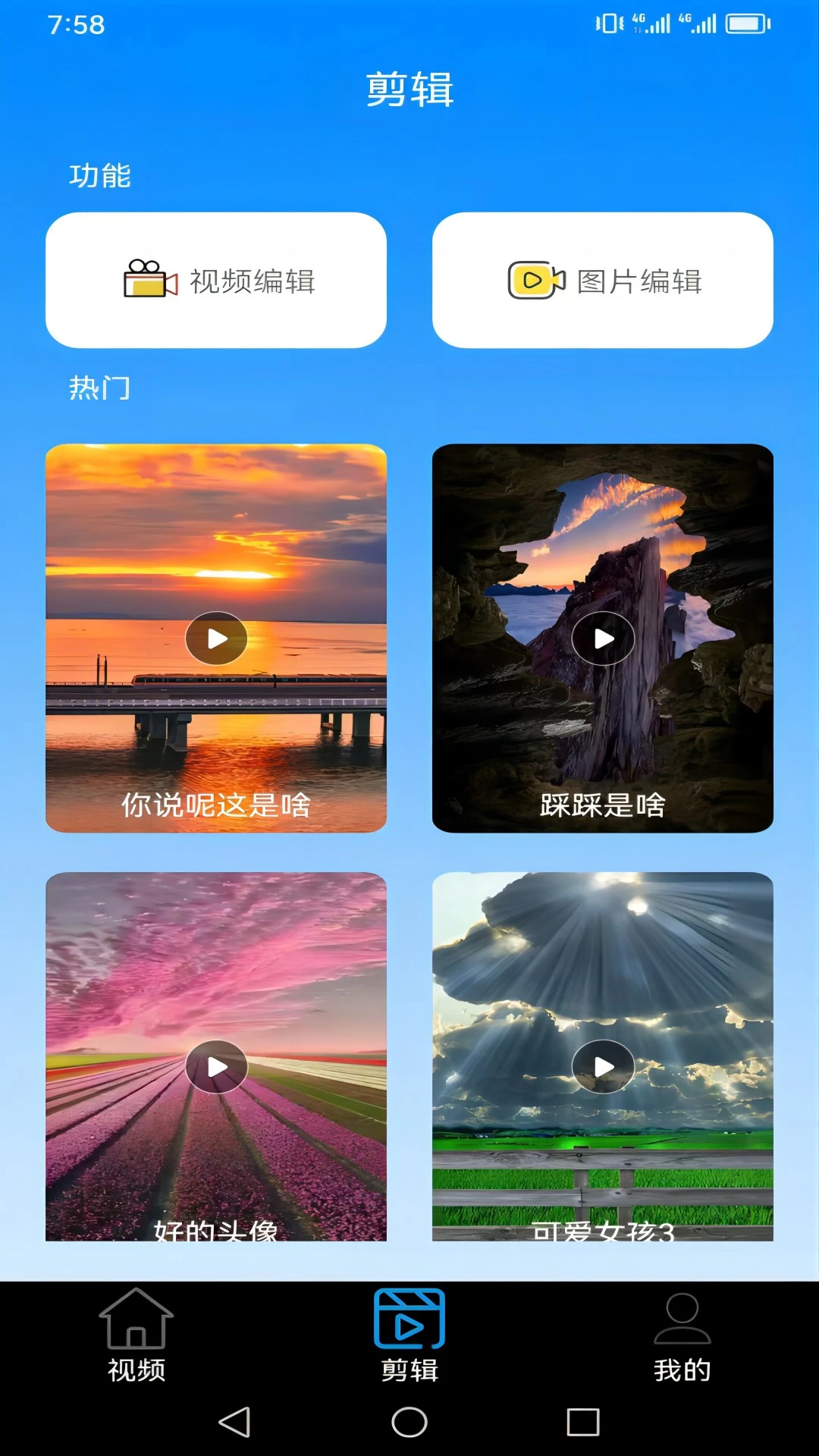Click the yellow play-camera icon beside 图片编辑
The image size is (819, 1456).
coord(535,280)
